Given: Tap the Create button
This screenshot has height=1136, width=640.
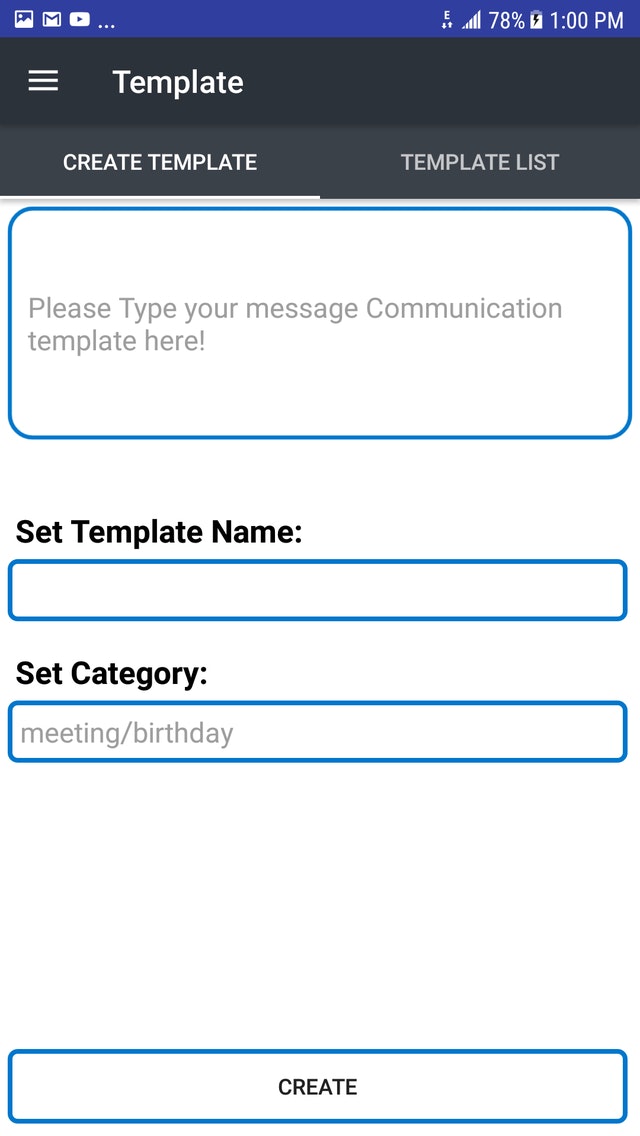Looking at the screenshot, I should [x=317, y=1086].
